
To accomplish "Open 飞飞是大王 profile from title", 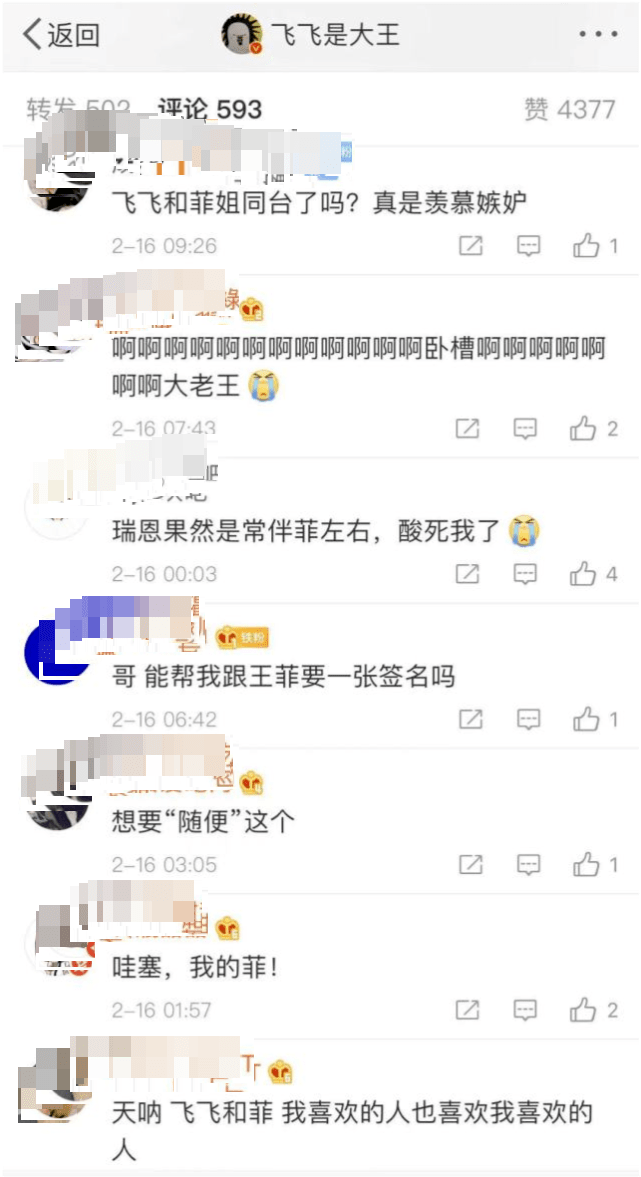I will [312, 35].
